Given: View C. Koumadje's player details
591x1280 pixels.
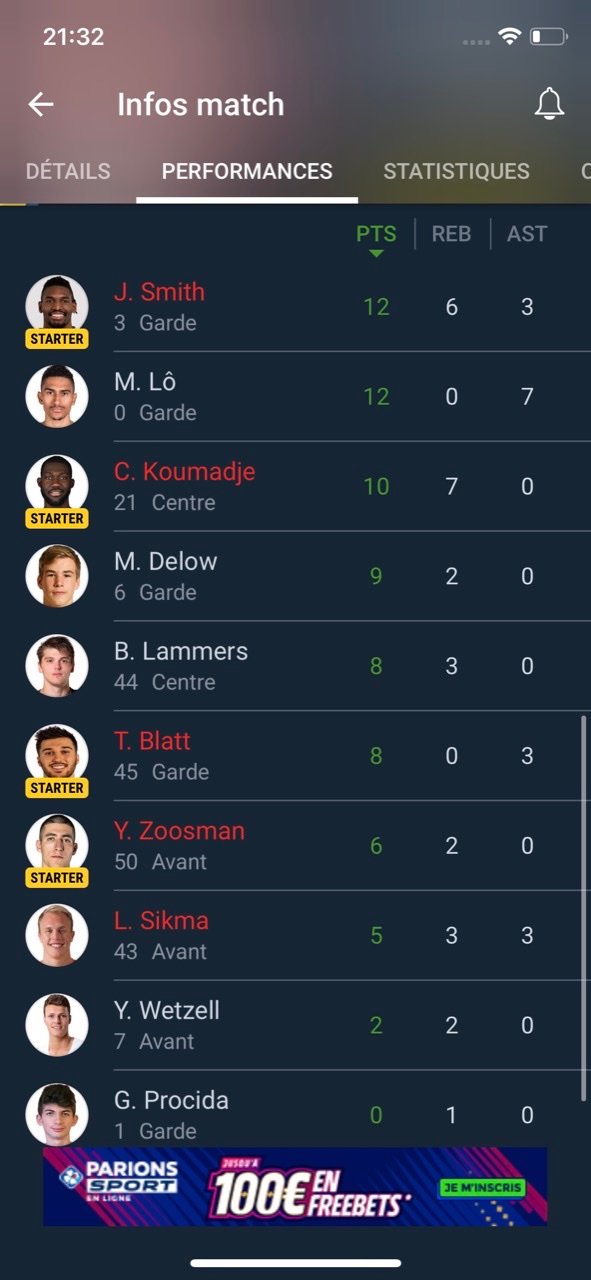Looking at the screenshot, I should click(x=295, y=487).
